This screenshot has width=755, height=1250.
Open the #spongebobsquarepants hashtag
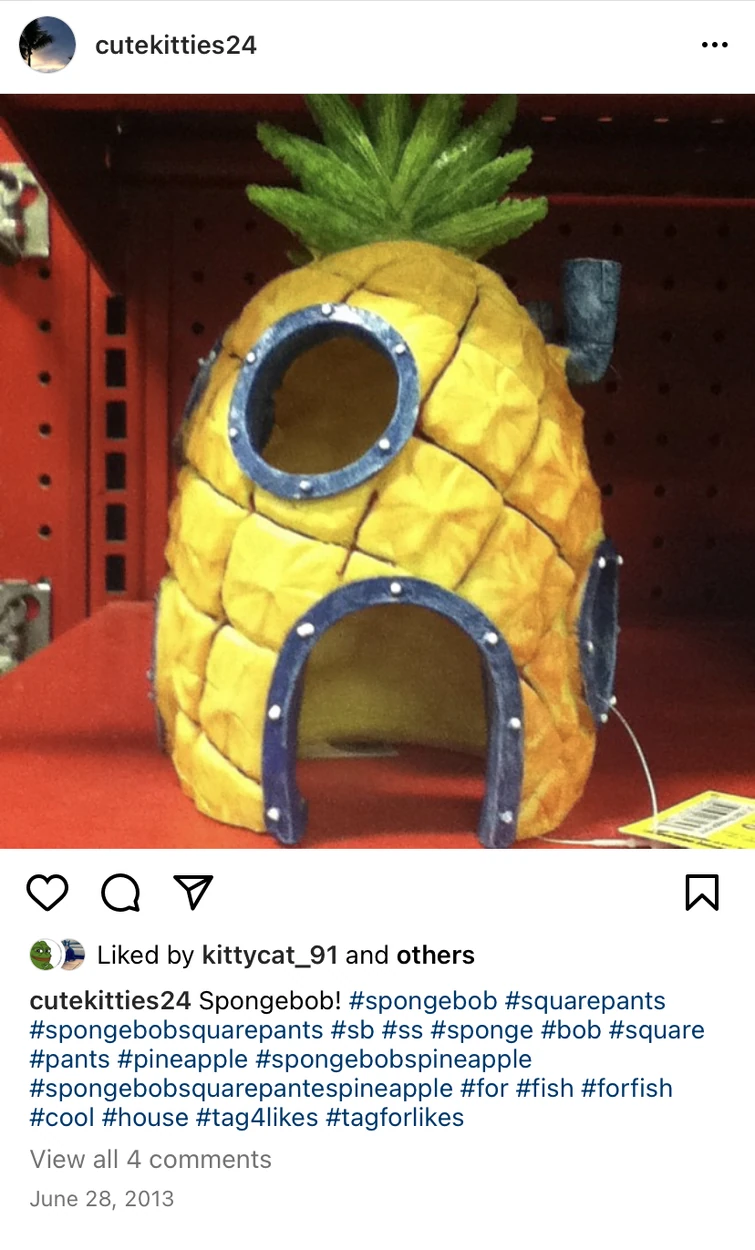pos(177,1030)
